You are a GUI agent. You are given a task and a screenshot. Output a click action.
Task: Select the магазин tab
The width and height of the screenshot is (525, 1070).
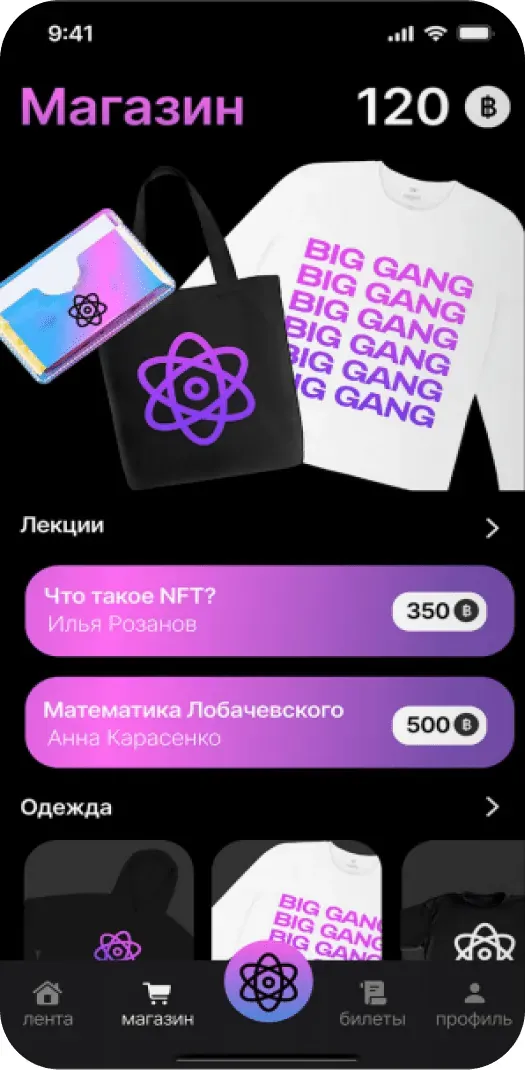click(x=158, y=1004)
